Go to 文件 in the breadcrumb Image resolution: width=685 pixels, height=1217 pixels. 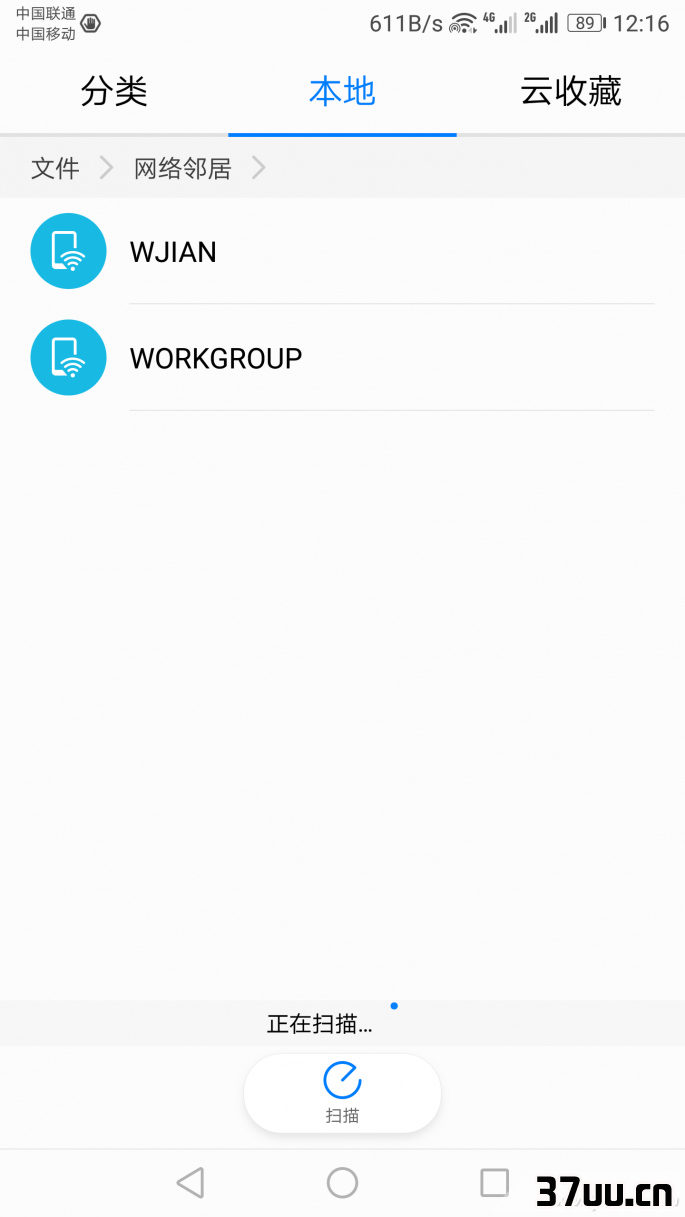coord(55,168)
